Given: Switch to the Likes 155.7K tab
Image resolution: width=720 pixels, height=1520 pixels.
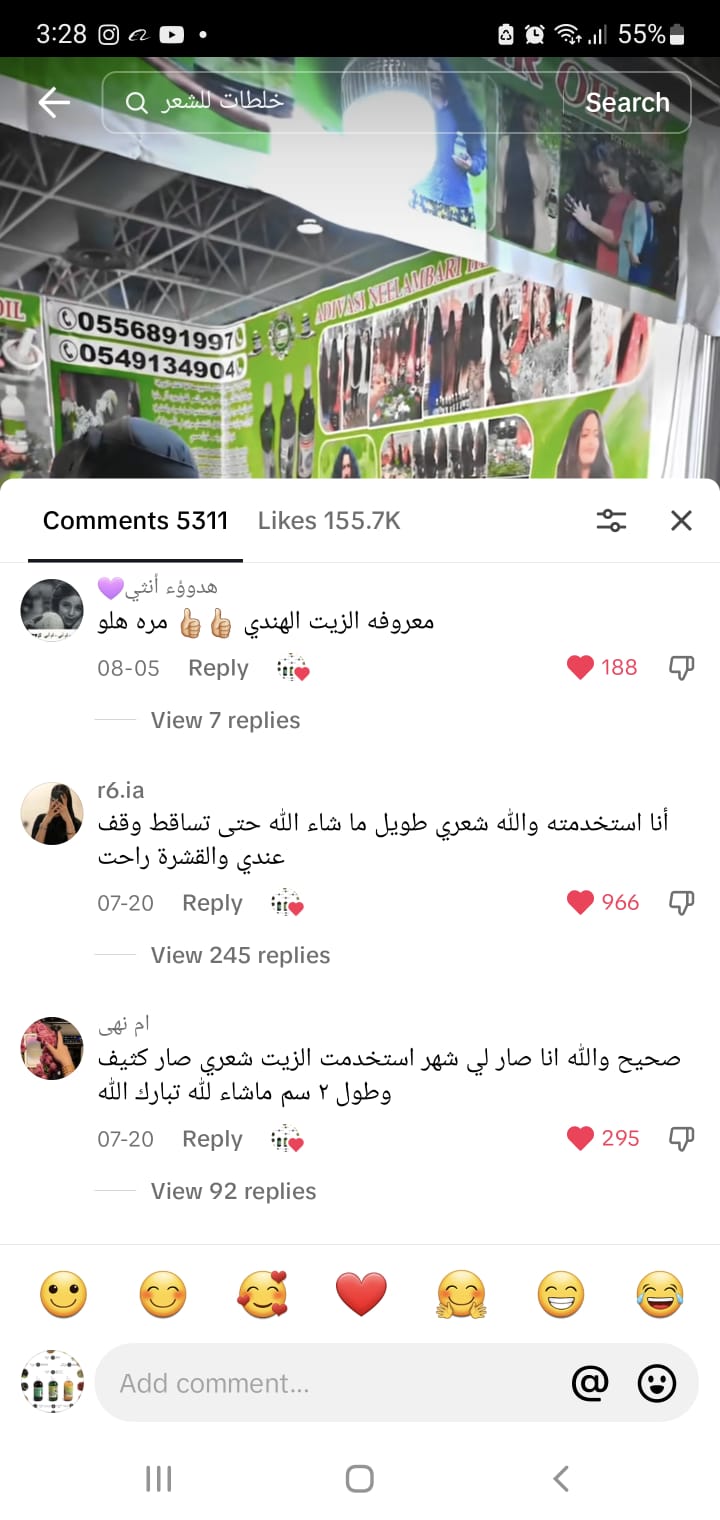Looking at the screenshot, I should click(329, 520).
